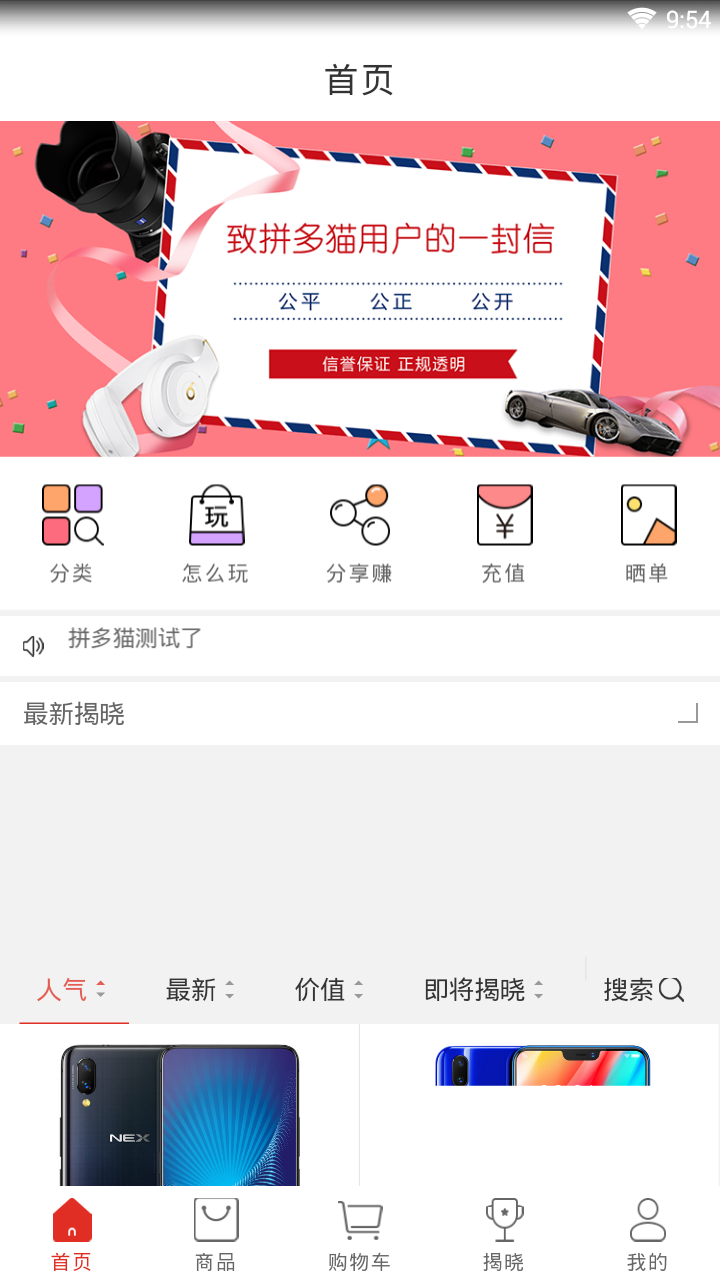The width and height of the screenshot is (720, 1280).
Task: Switch to the 商品 products tab
Action: (215, 1232)
